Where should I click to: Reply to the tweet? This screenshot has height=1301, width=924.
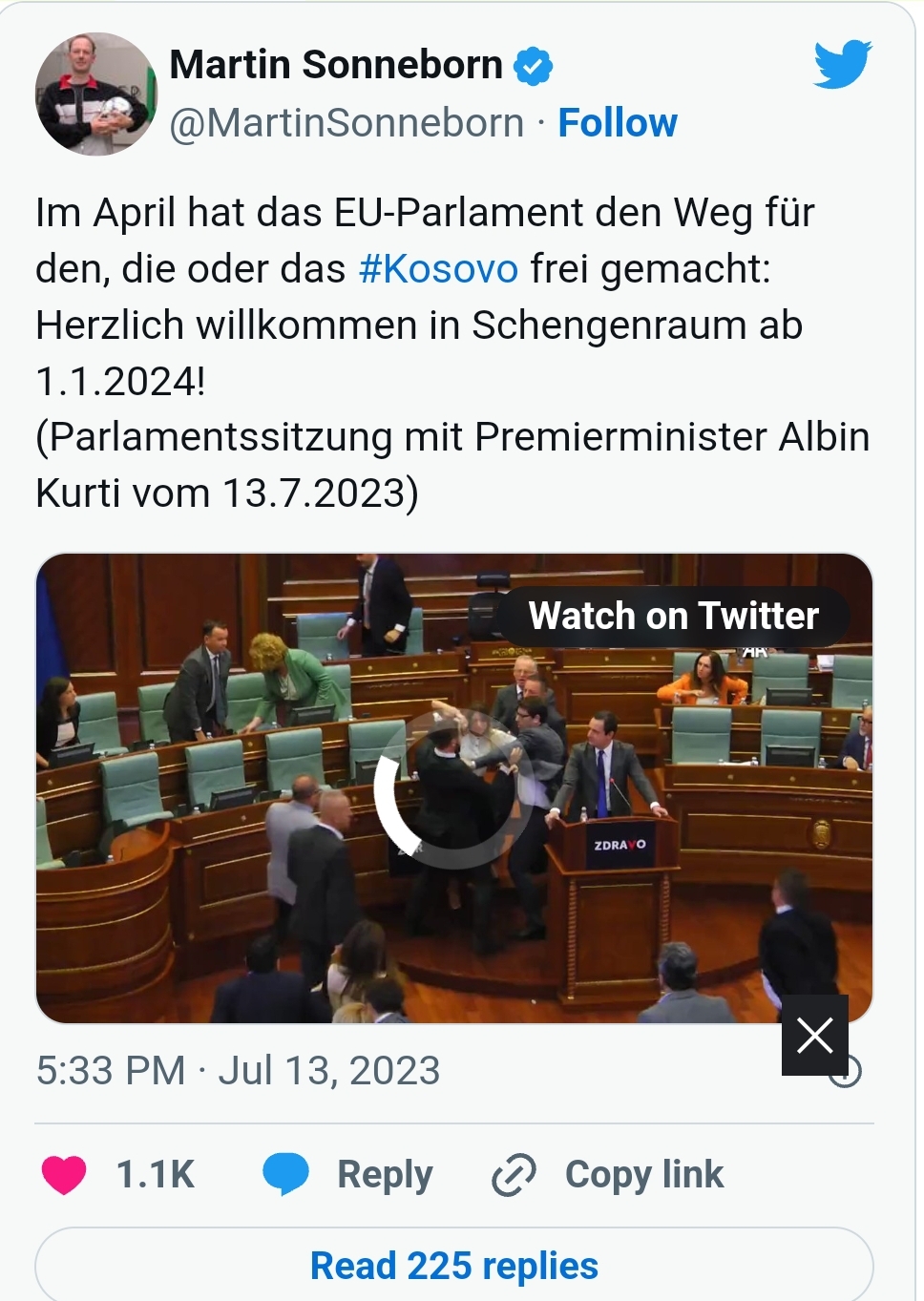[x=349, y=1174]
